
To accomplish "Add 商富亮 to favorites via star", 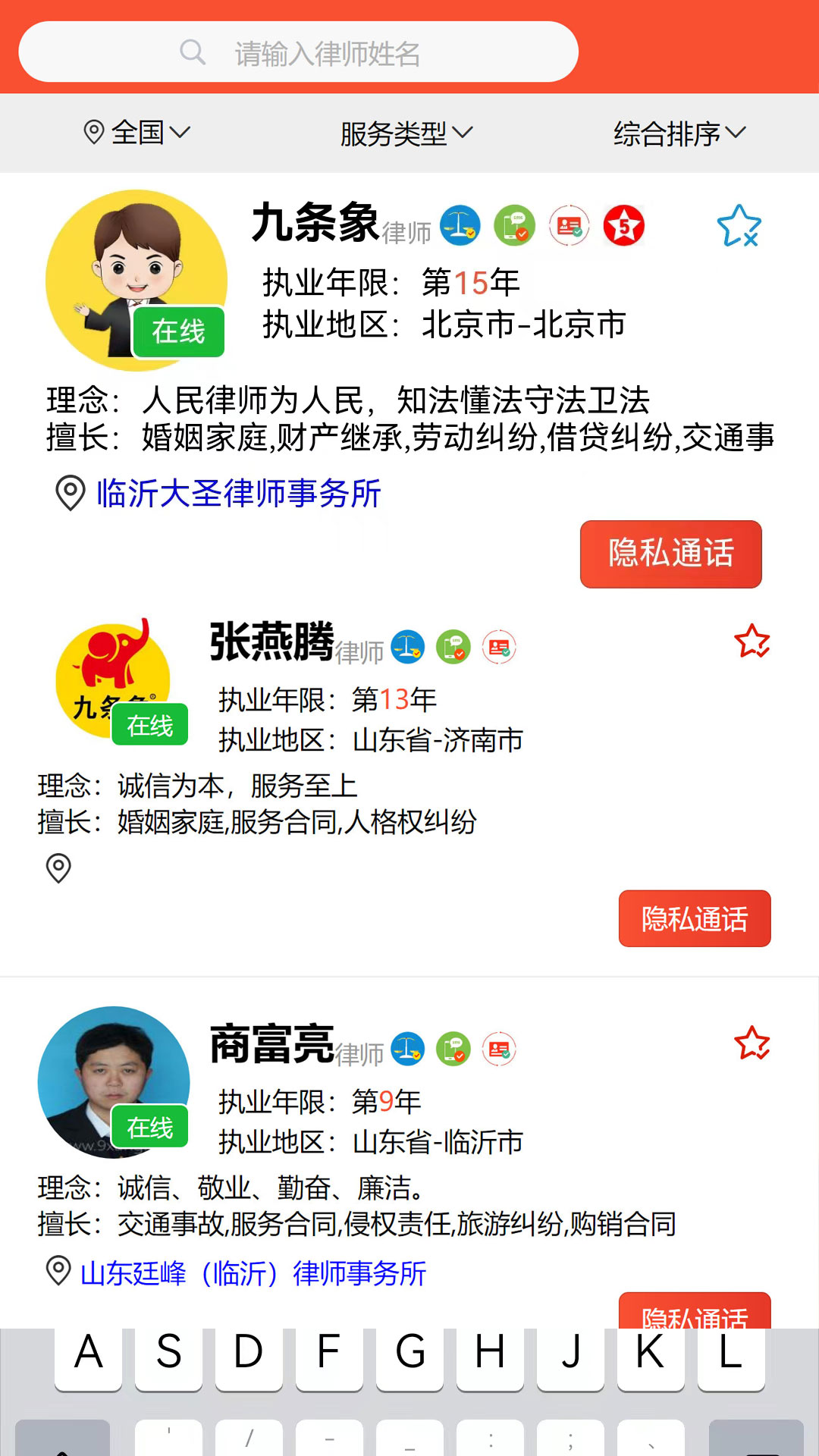I will click(752, 1043).
